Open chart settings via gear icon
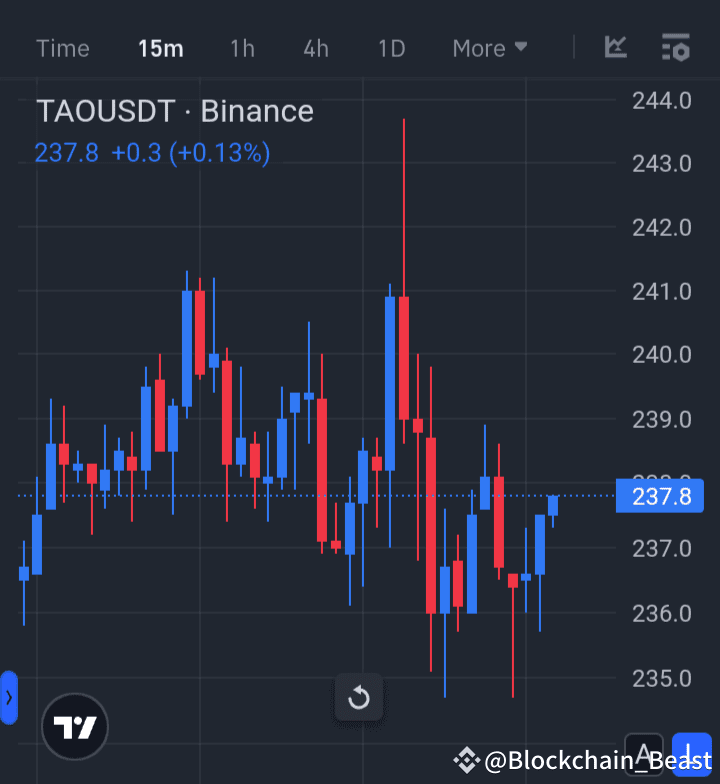 [676, 47]
